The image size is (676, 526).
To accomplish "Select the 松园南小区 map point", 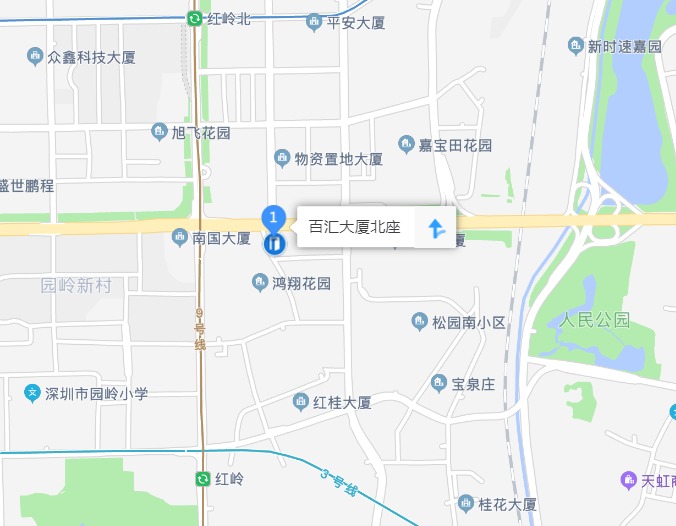I will click(420, 322).
